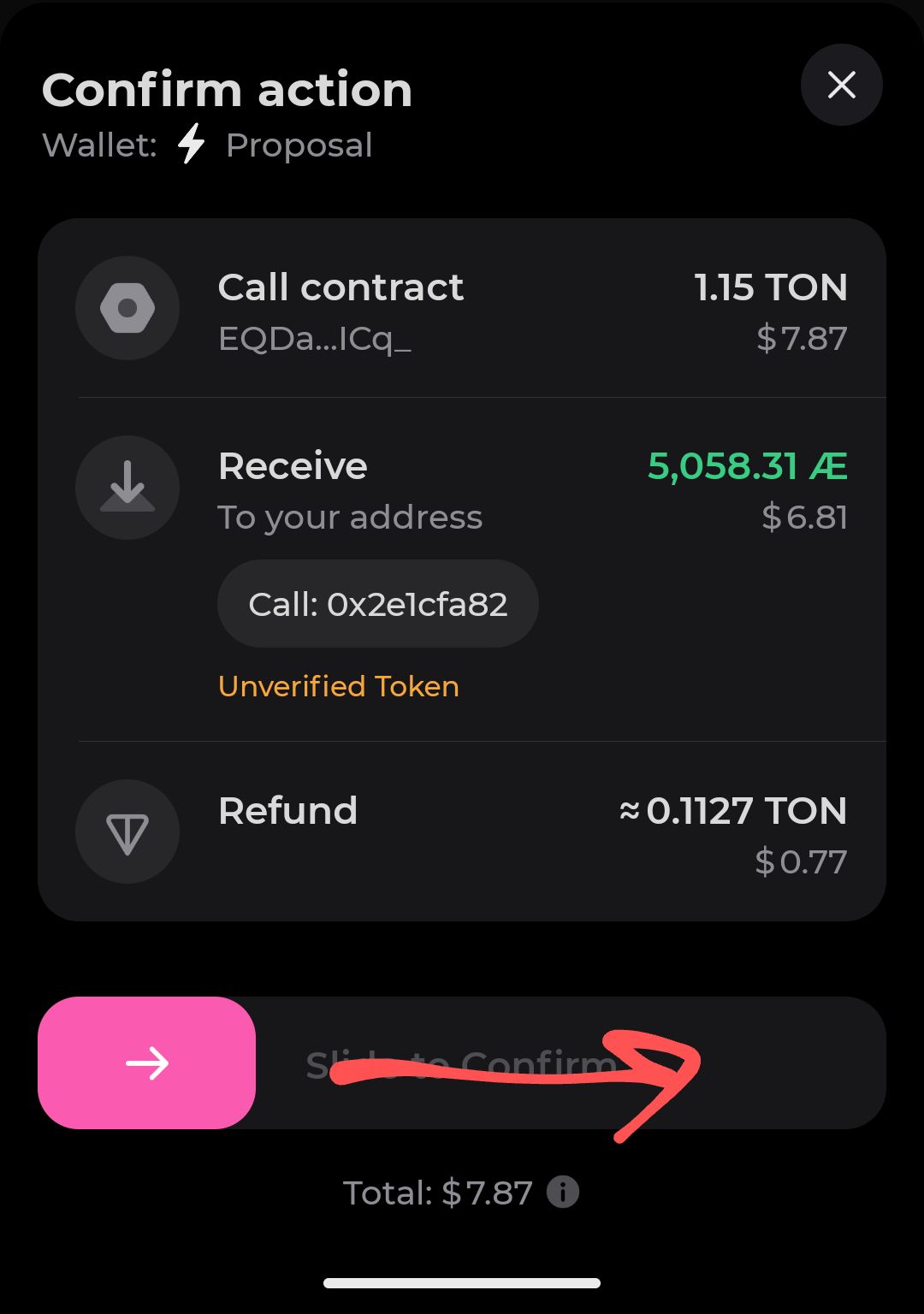The width and height of the screenshot is (924, 1314).
Task: Open the Refund 0.1127 TON row
Action: 462,833
